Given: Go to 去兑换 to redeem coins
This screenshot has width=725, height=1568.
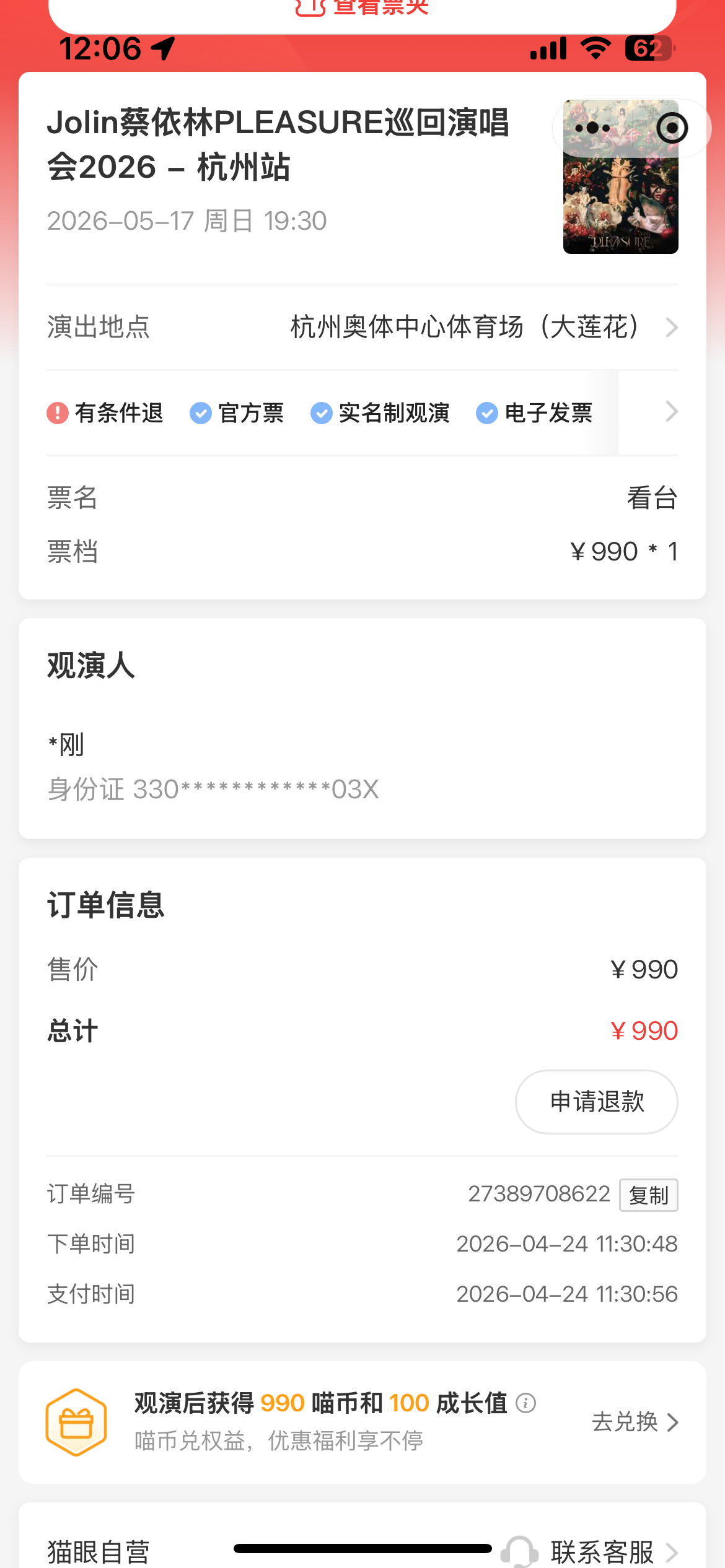Looking at the screenshot, I should (635, 1422).
